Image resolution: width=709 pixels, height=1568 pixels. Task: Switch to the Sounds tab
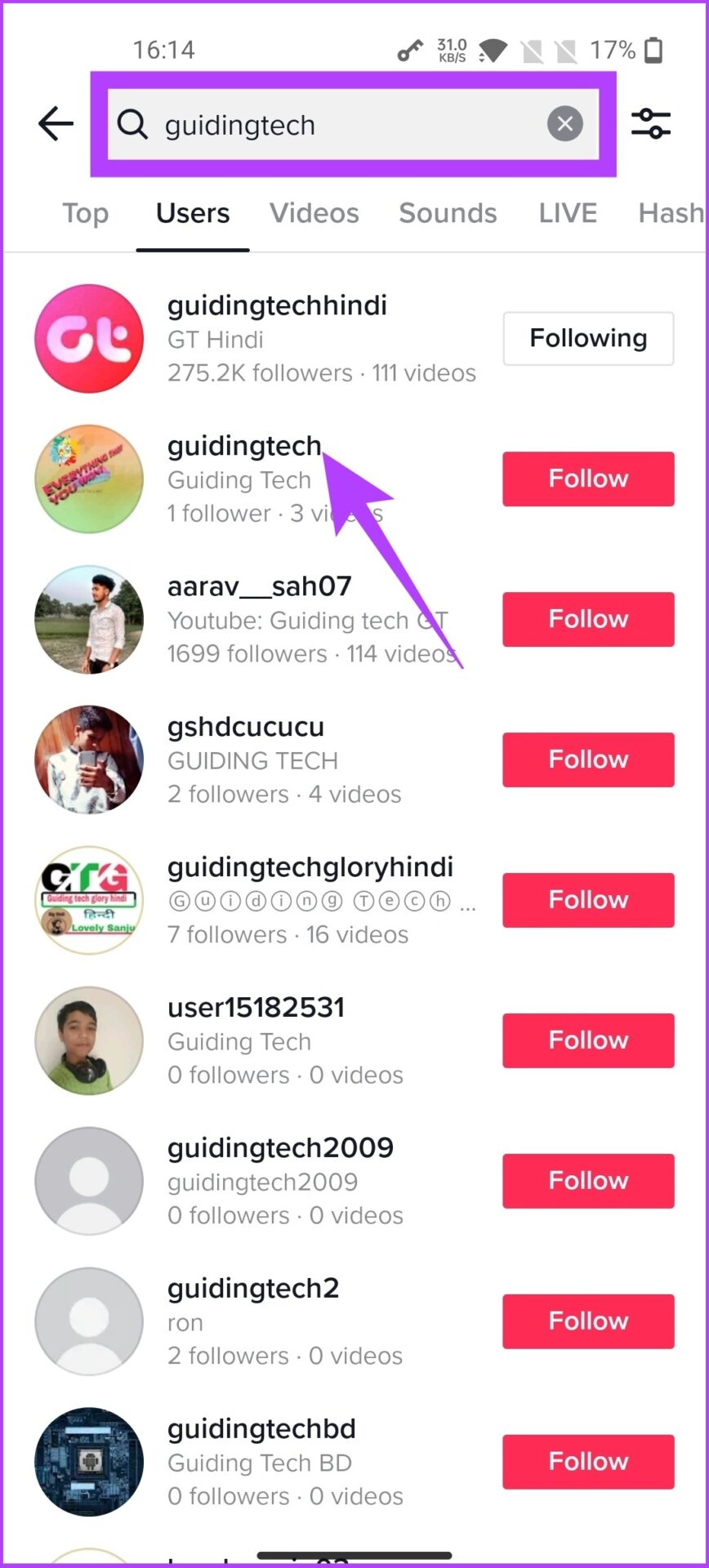coord(448,213)
